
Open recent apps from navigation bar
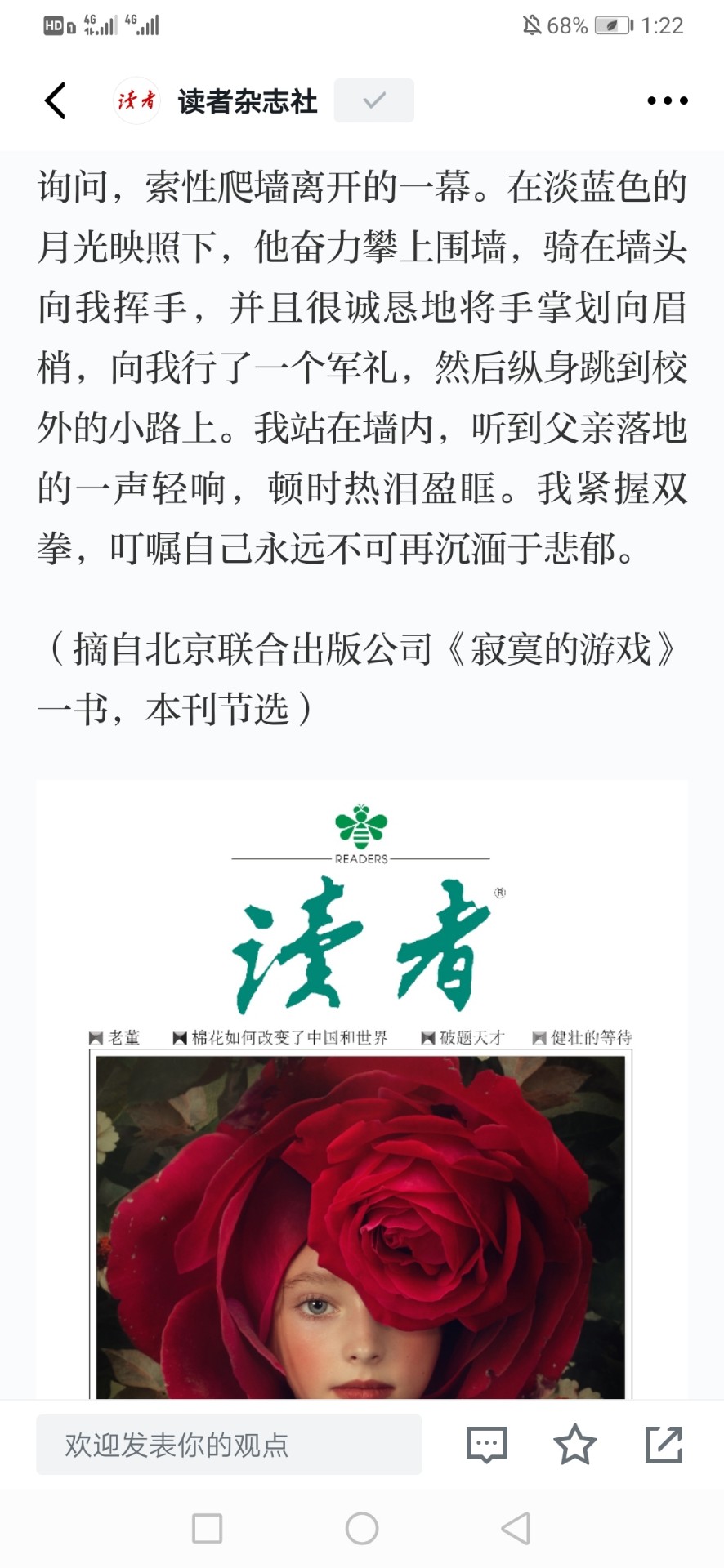click(207, 1529)
